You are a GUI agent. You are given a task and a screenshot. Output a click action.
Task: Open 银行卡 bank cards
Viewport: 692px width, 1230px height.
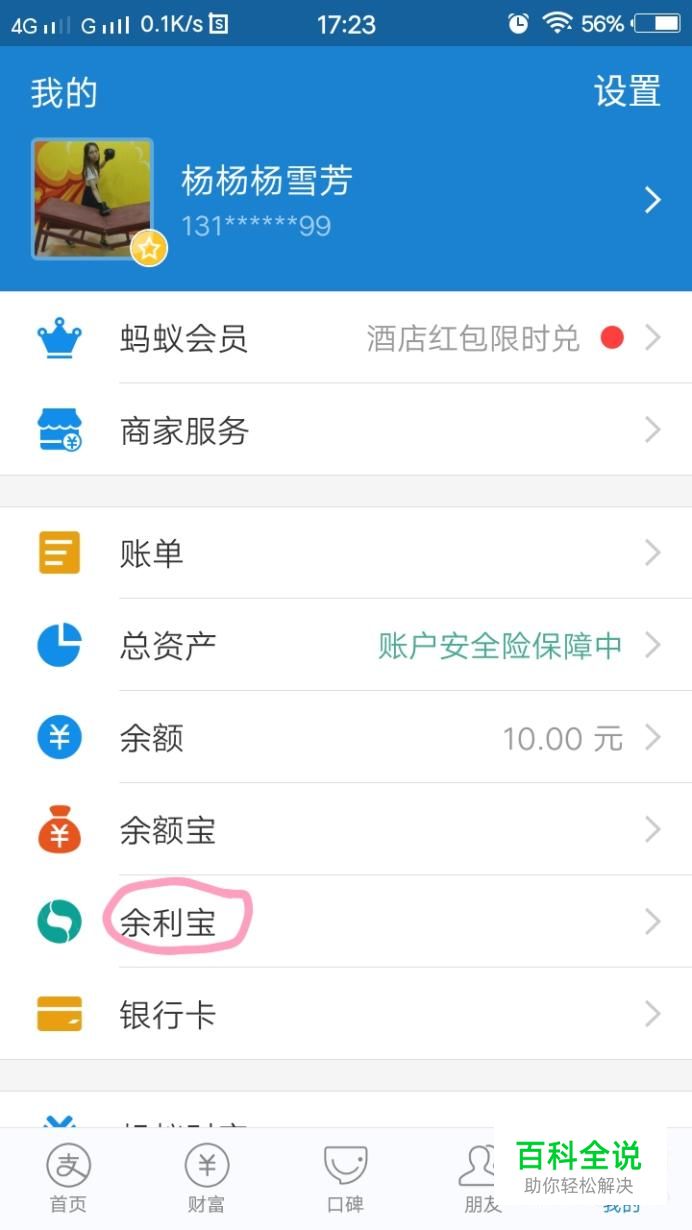pos(346,1015)
